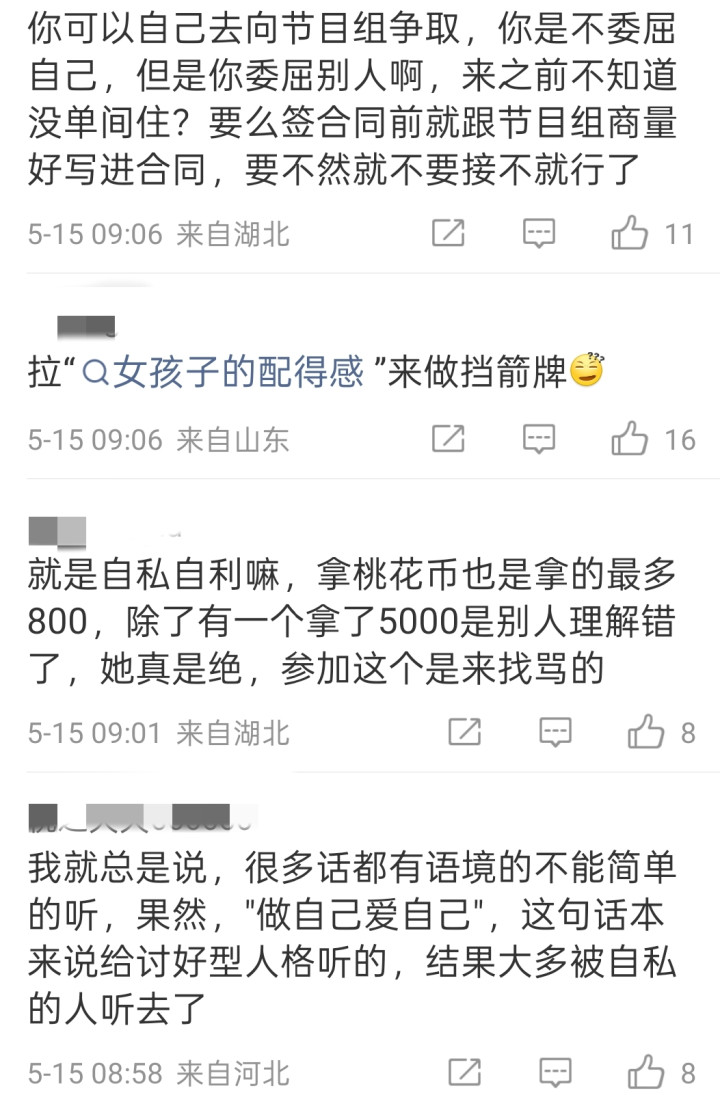Reply to the 08:58 comment from 河北
The image size is (720, 1095).
click(556, 1072)
